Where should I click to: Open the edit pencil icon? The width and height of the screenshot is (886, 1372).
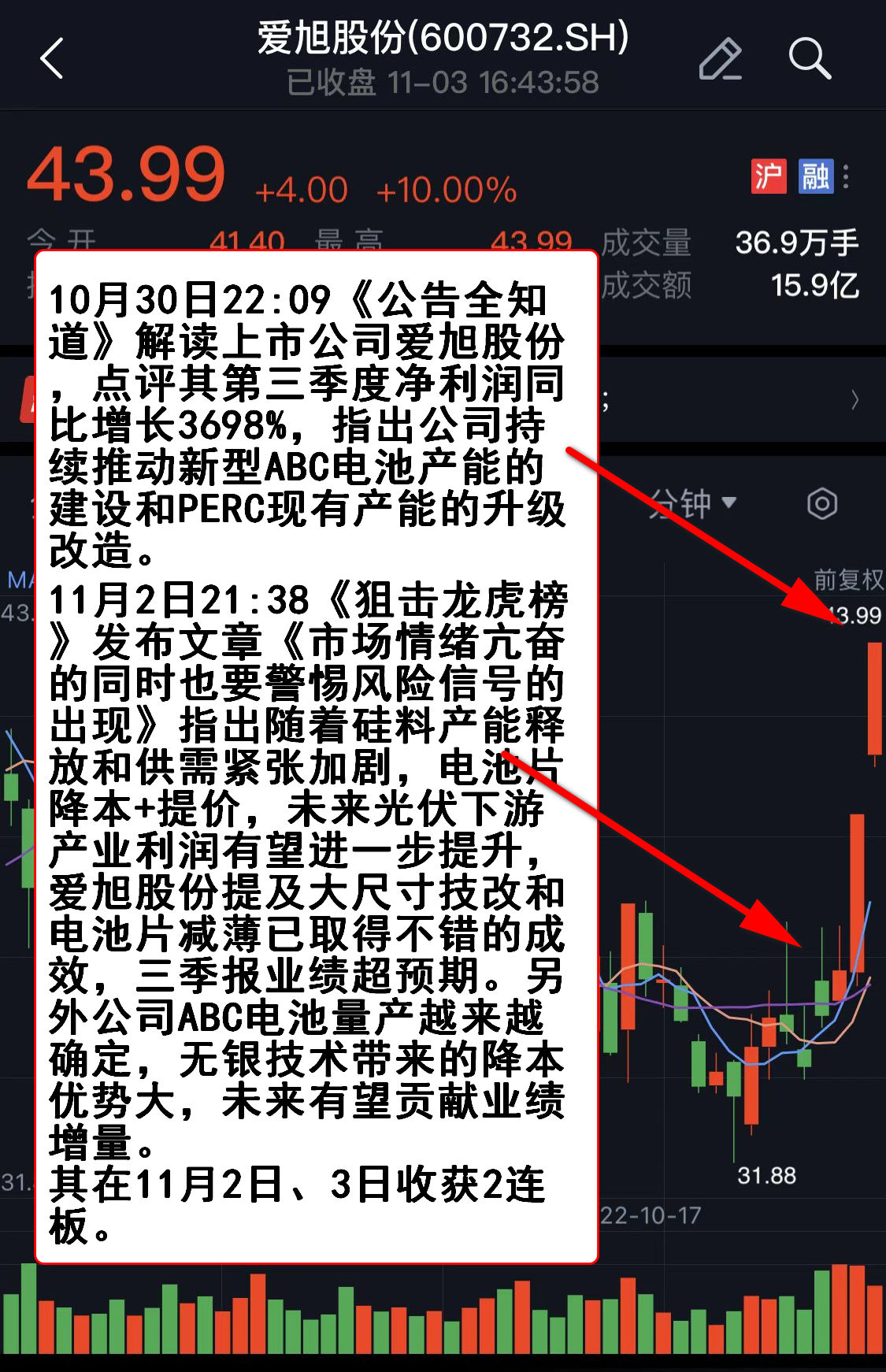[720, 59]
